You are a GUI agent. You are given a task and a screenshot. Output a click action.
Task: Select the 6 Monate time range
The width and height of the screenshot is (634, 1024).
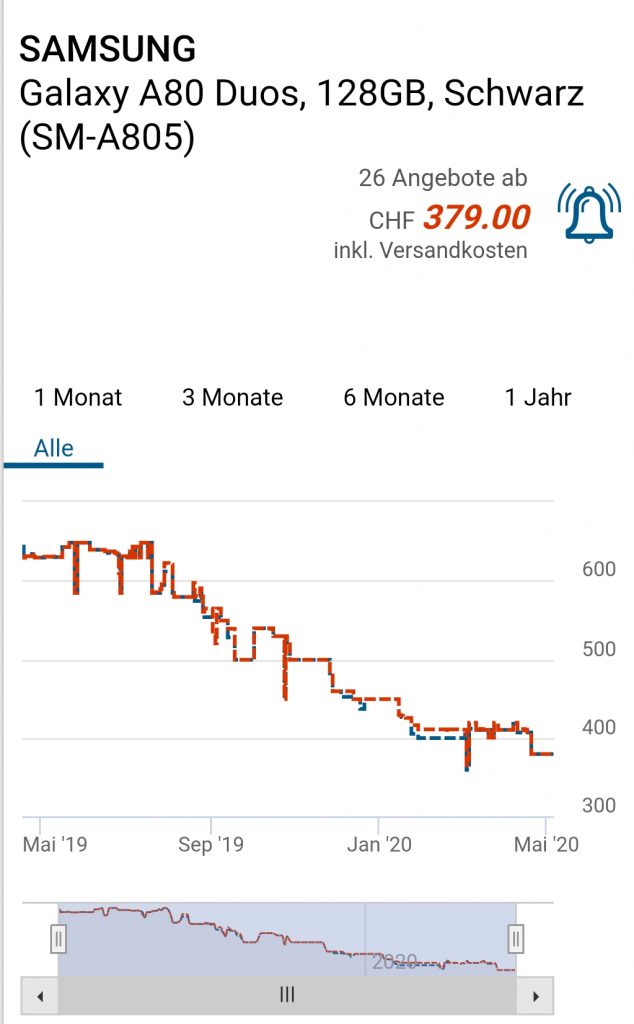[x=393, y=397]
